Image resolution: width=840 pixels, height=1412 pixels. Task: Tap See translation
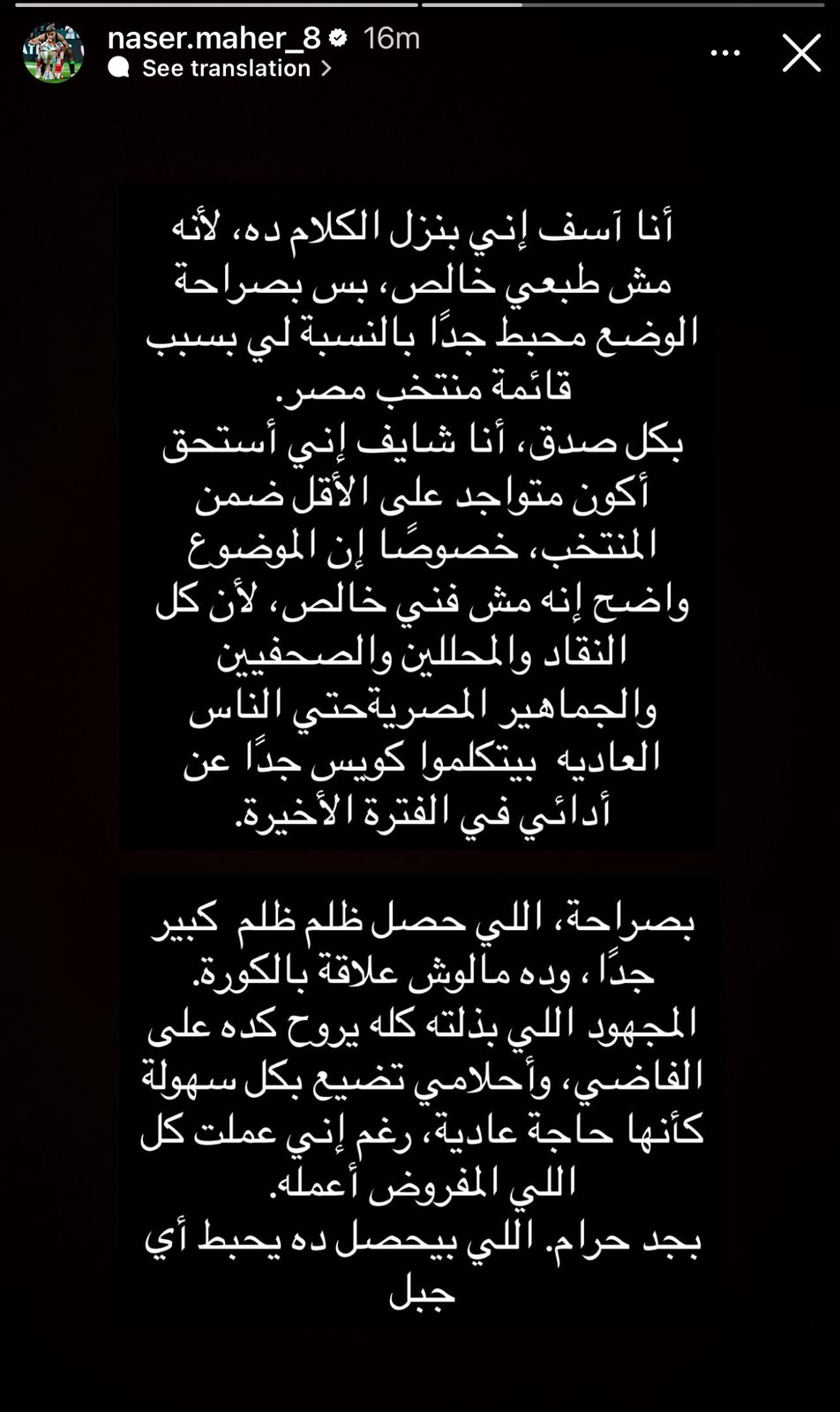pyautogui.click(x=226, y=69)
